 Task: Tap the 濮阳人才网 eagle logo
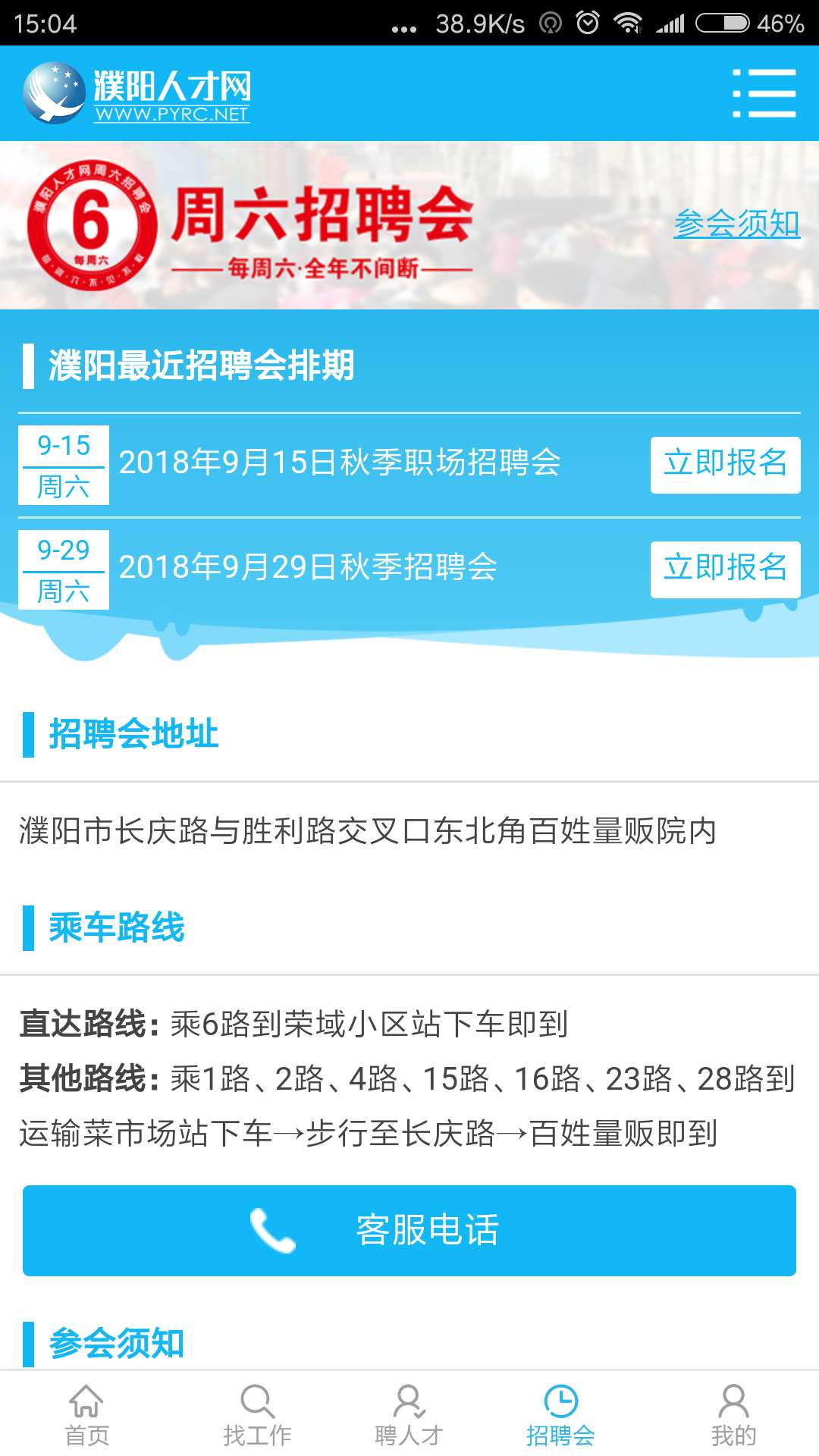tap(57, 91)
